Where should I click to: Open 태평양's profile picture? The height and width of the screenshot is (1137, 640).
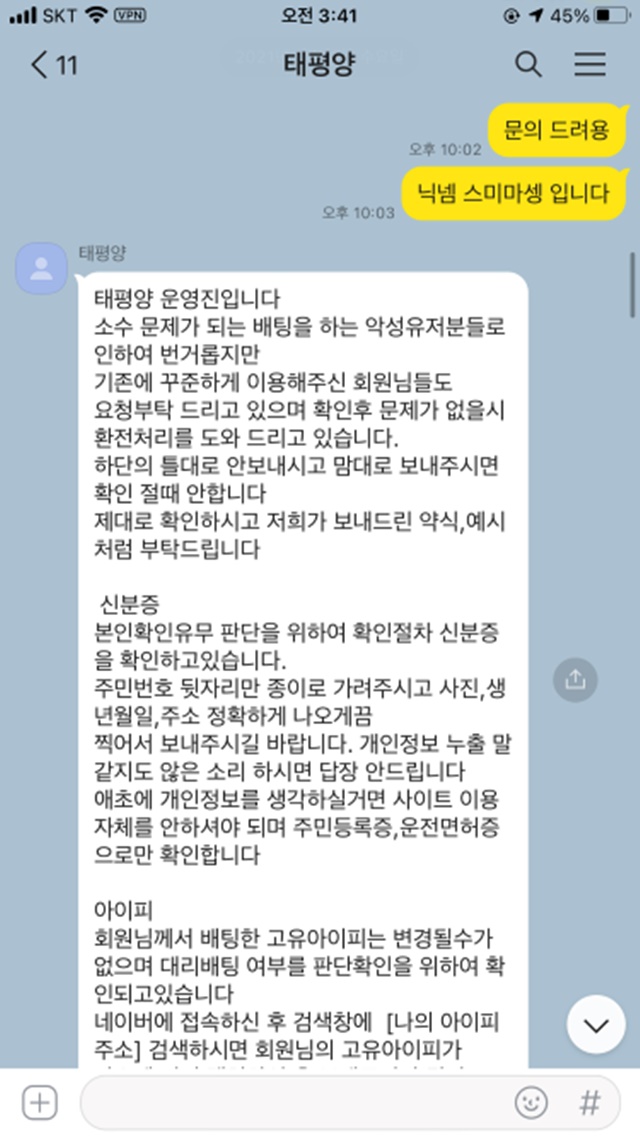pos(41,268)
